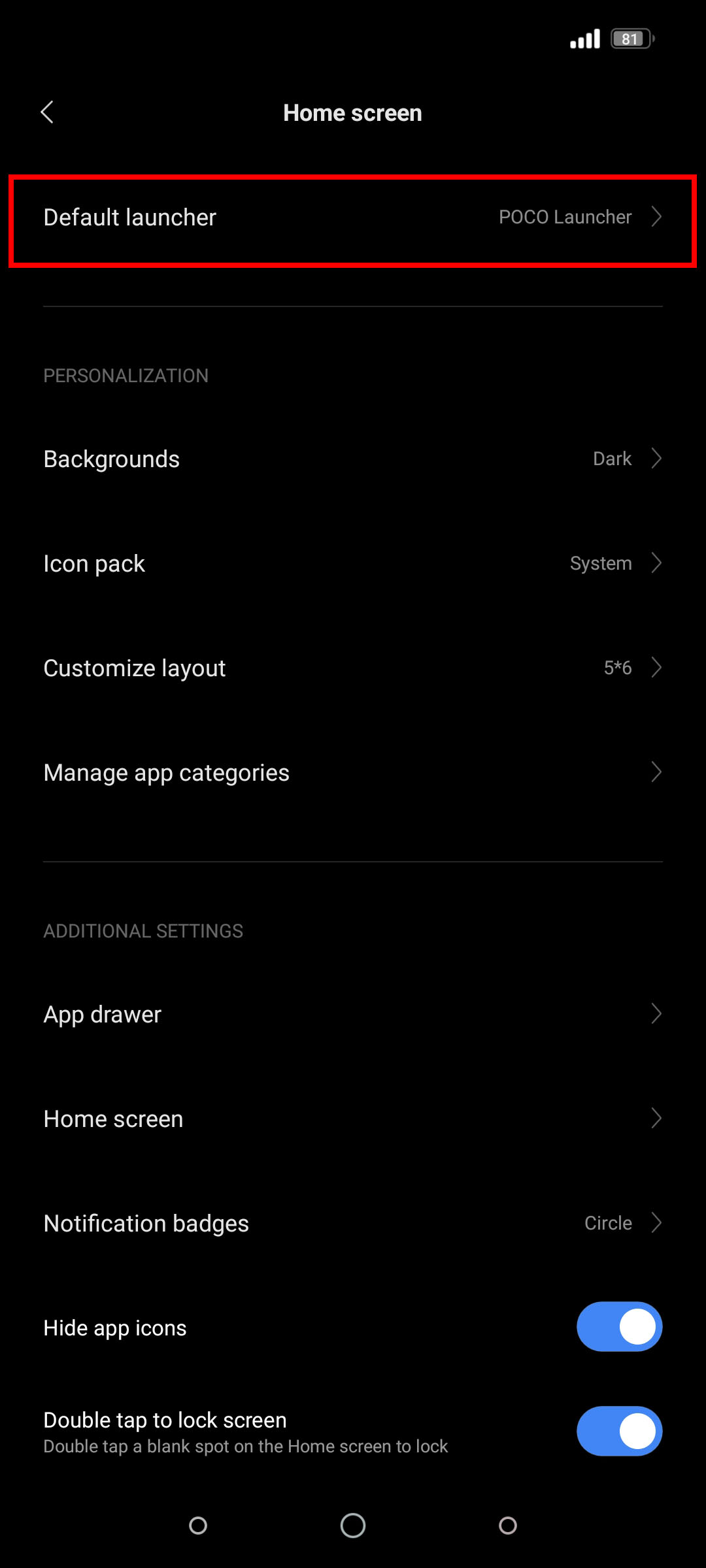This screenshot has width=706, height=1568.
Task: Disable Double tap to lock screen
Action: coord(619,1431)
